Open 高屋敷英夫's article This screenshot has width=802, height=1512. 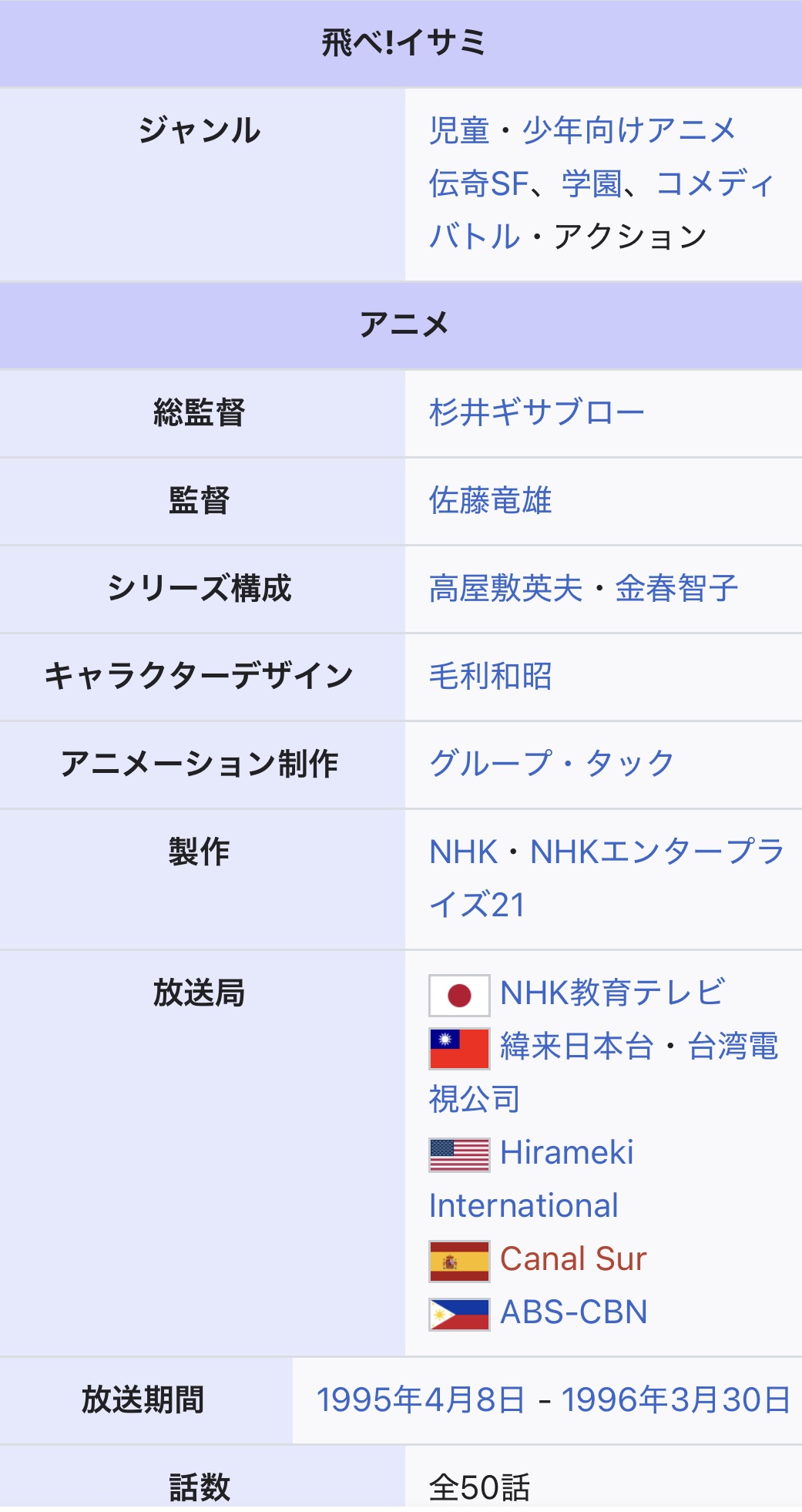click(506, 588)
